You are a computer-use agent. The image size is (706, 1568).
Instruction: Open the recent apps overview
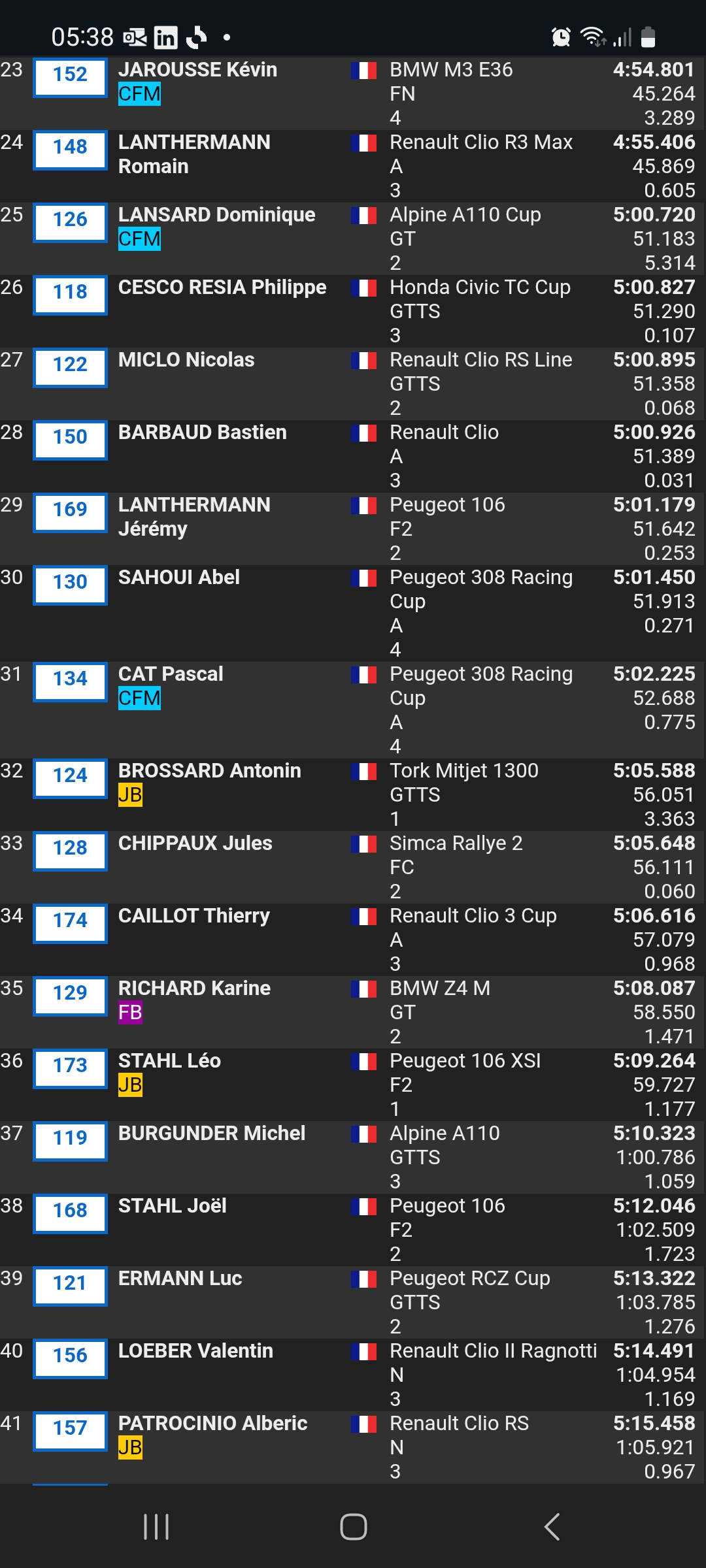click(156, 1527)
